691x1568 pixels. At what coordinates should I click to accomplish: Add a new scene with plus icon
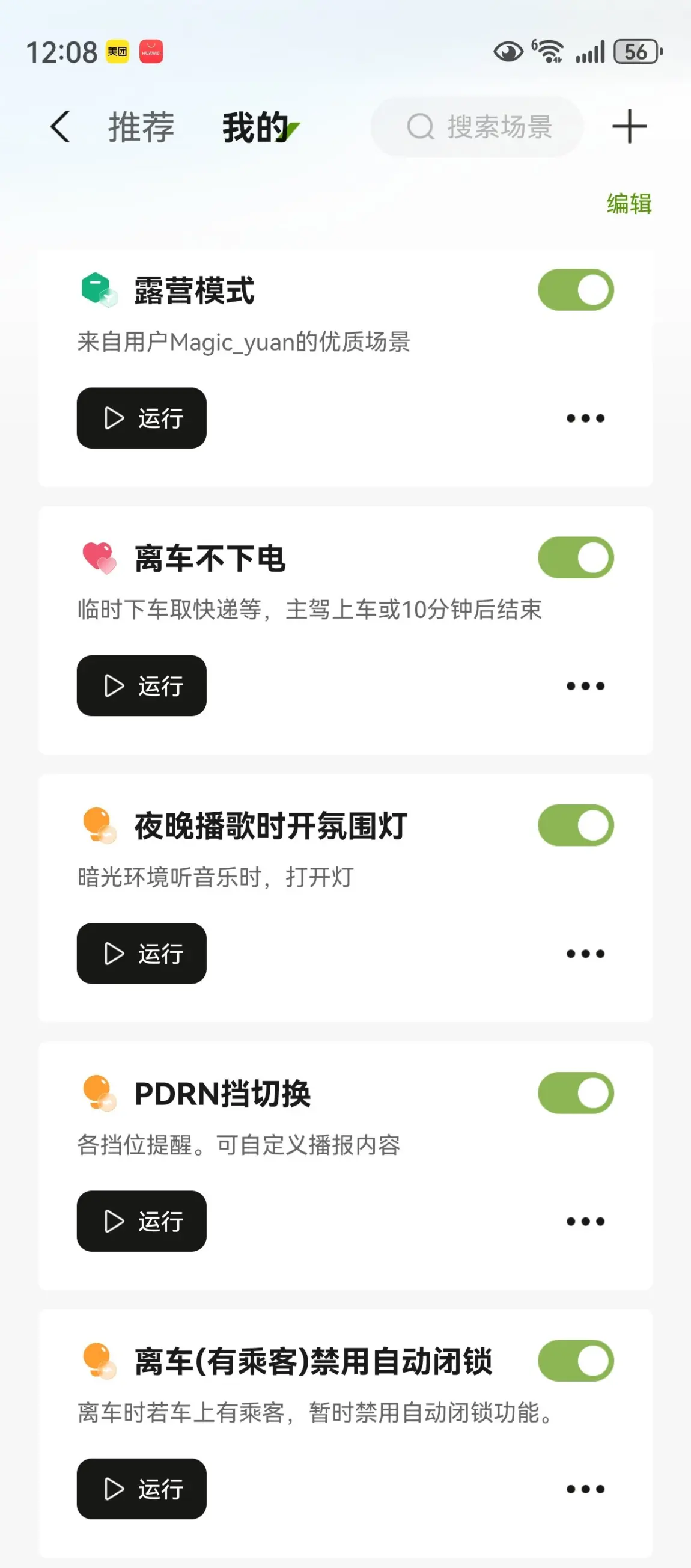coord(629,127)
